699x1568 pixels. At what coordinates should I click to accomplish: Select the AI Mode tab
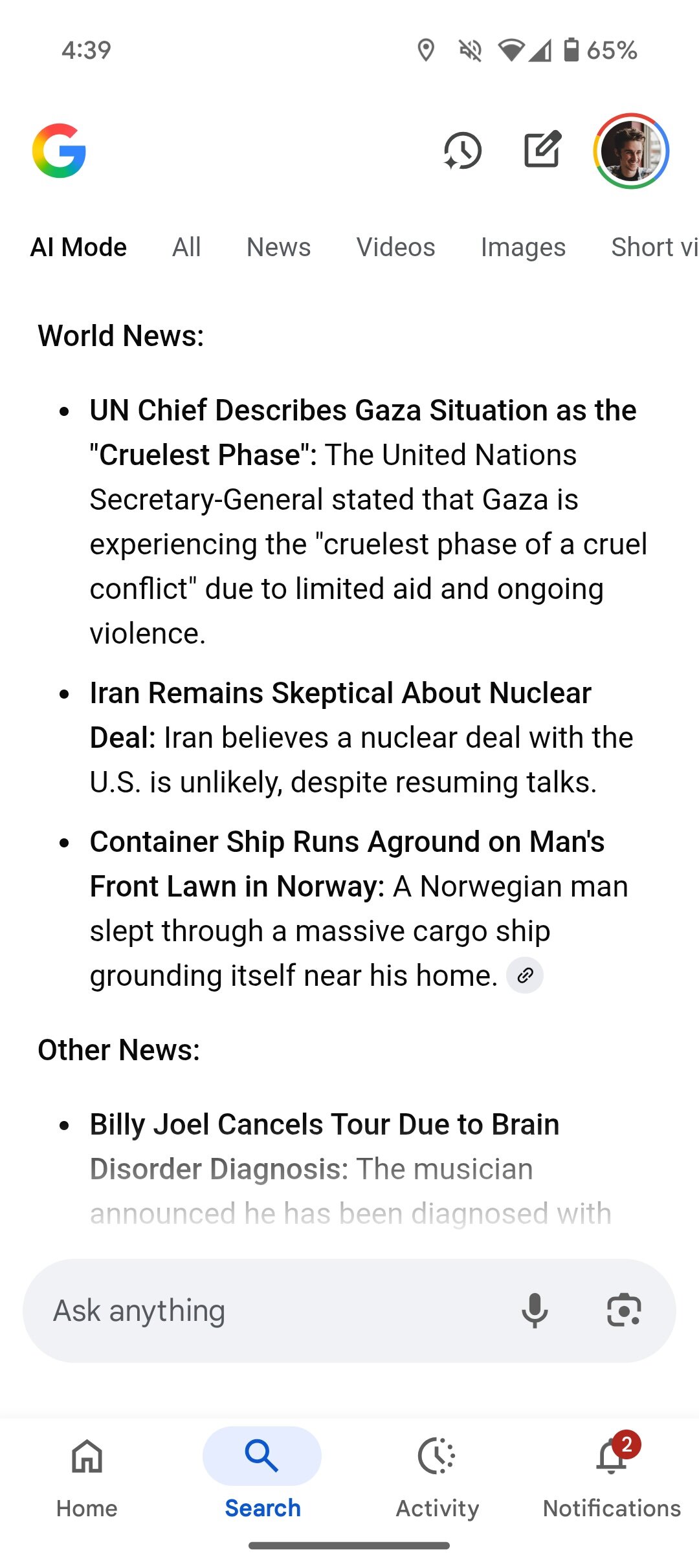(78, 247)
